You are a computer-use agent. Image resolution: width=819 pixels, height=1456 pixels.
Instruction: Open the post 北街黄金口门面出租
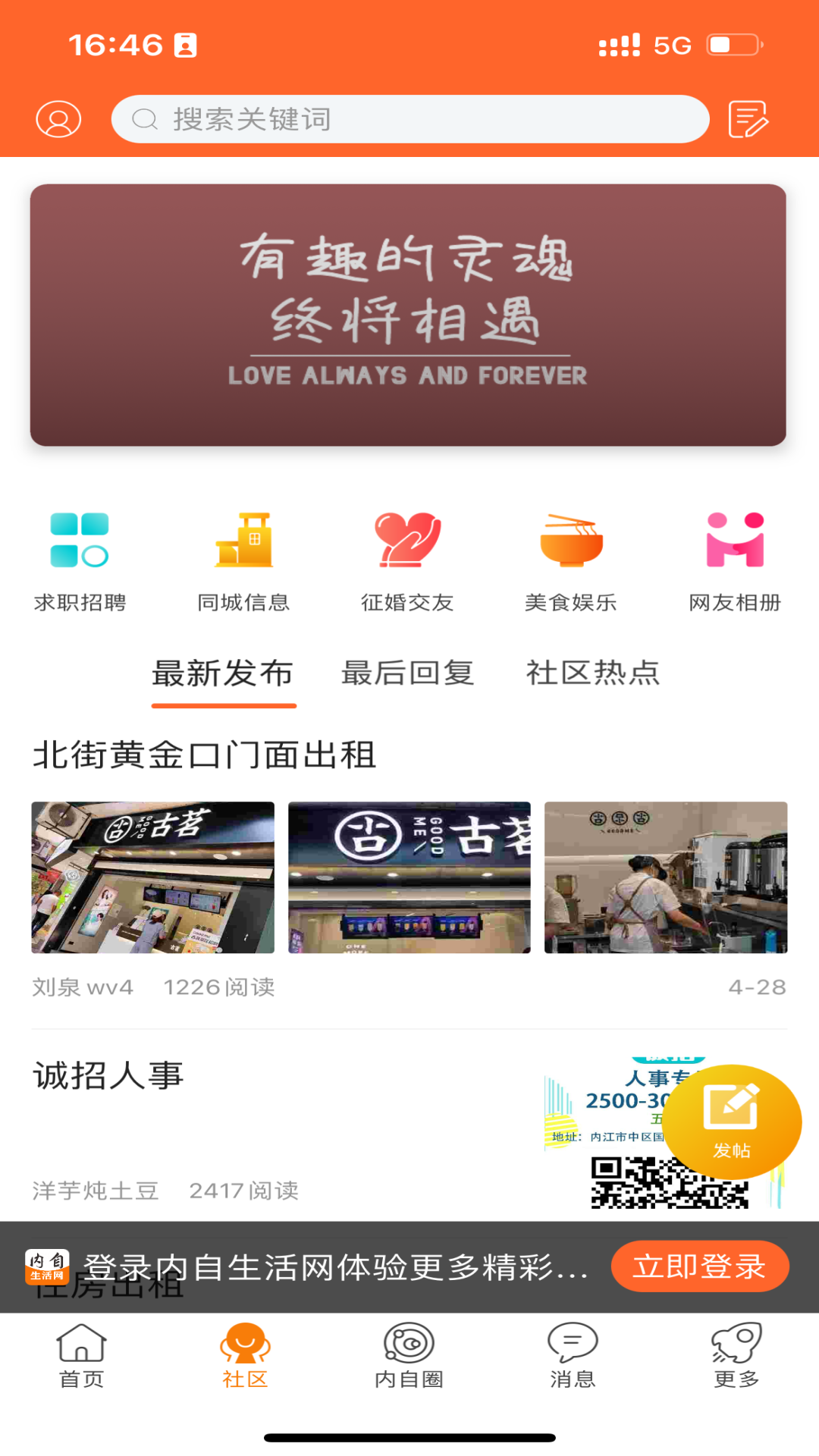click(x=205, y=755)
